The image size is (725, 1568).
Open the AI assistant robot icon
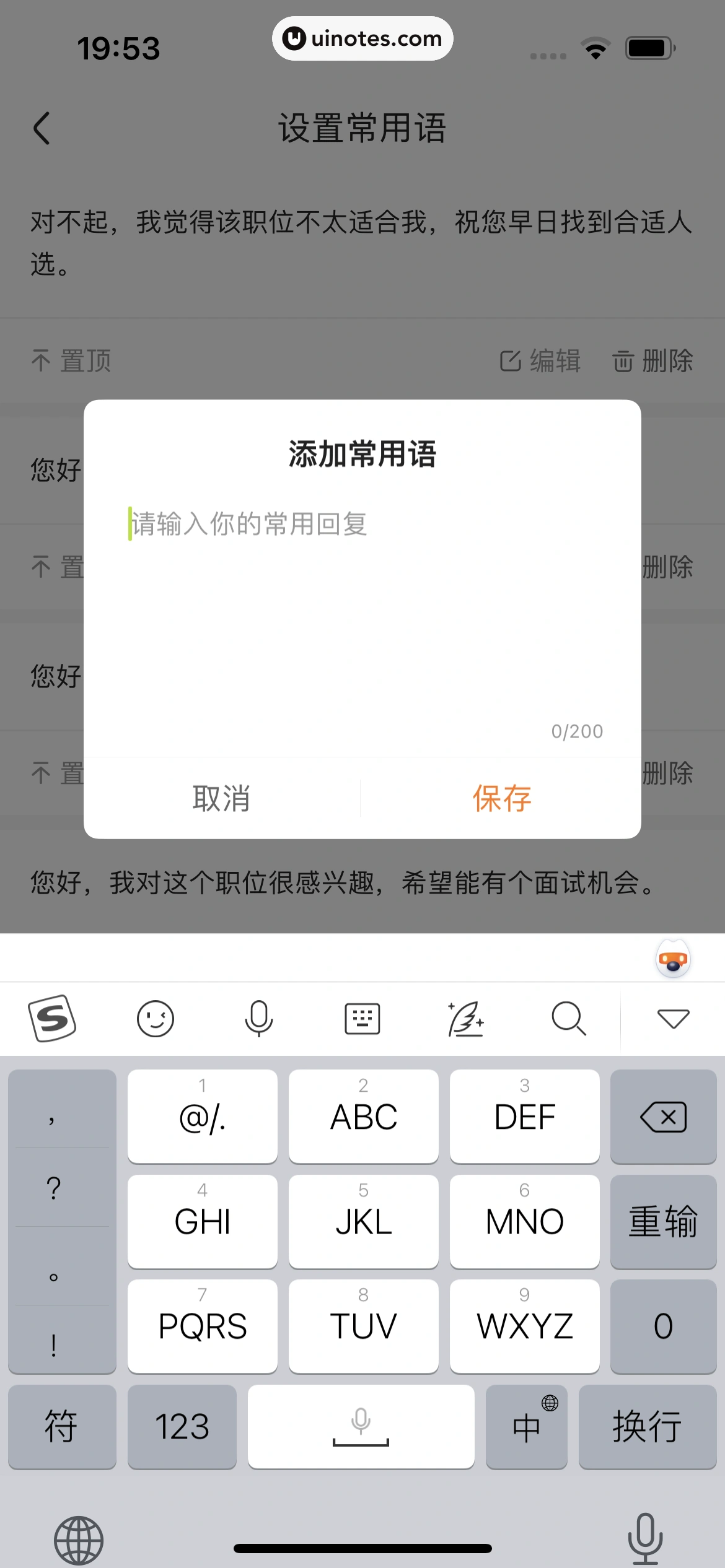(x=673, y=959)
